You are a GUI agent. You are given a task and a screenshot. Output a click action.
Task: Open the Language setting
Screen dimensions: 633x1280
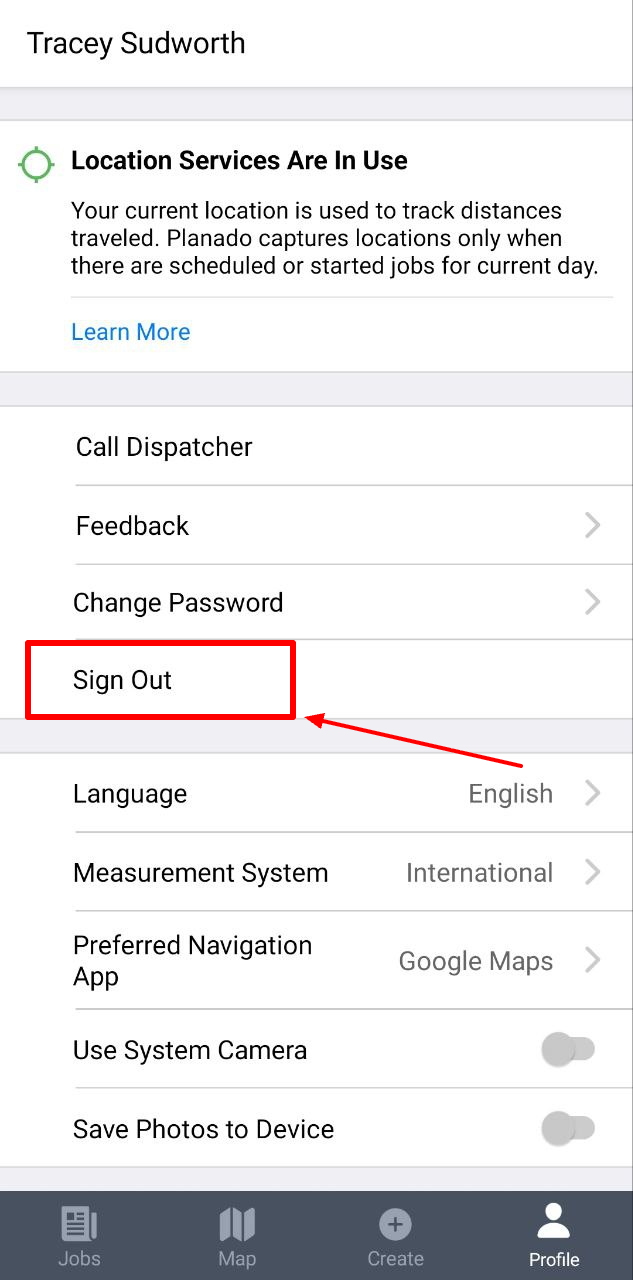tap(316, 793)
